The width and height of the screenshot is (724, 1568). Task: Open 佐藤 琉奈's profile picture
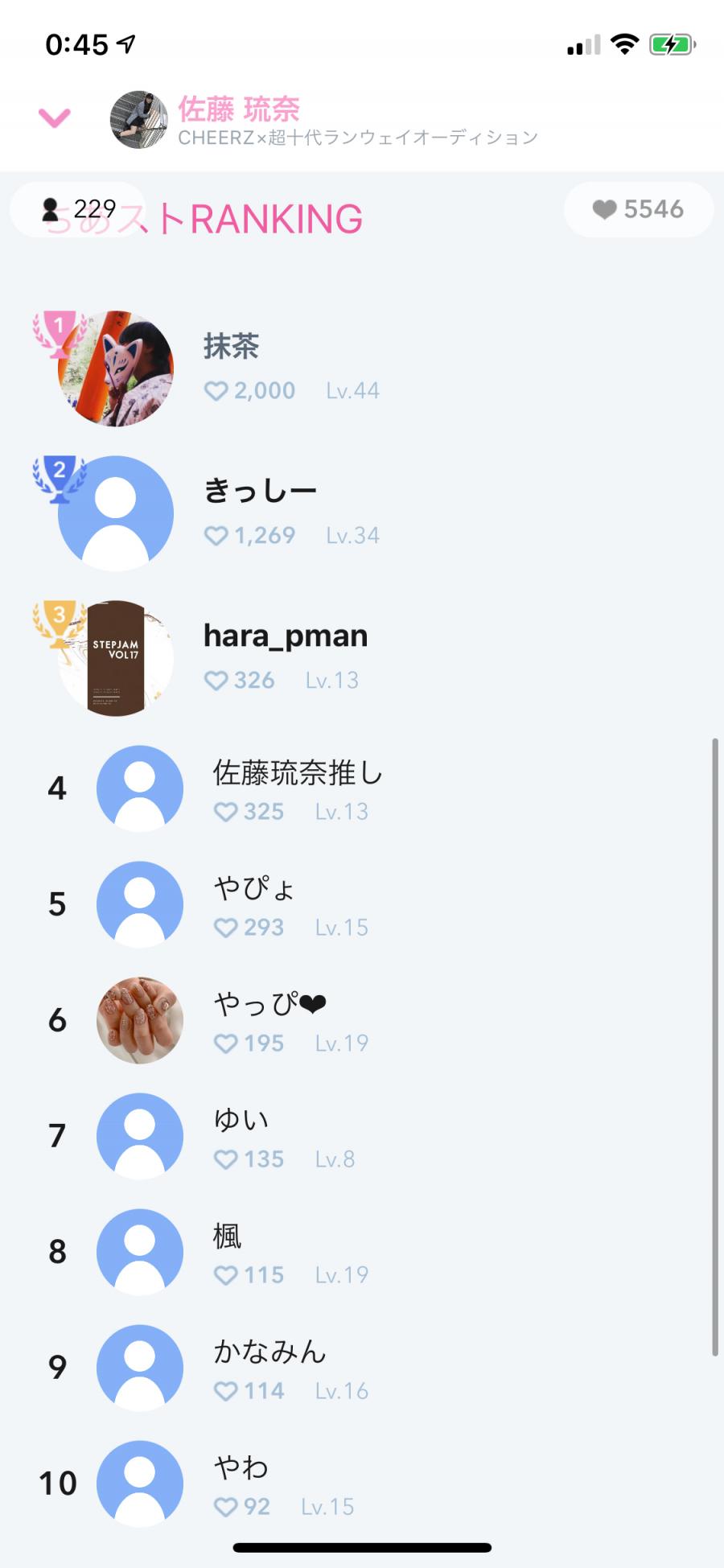pos(139,120)
